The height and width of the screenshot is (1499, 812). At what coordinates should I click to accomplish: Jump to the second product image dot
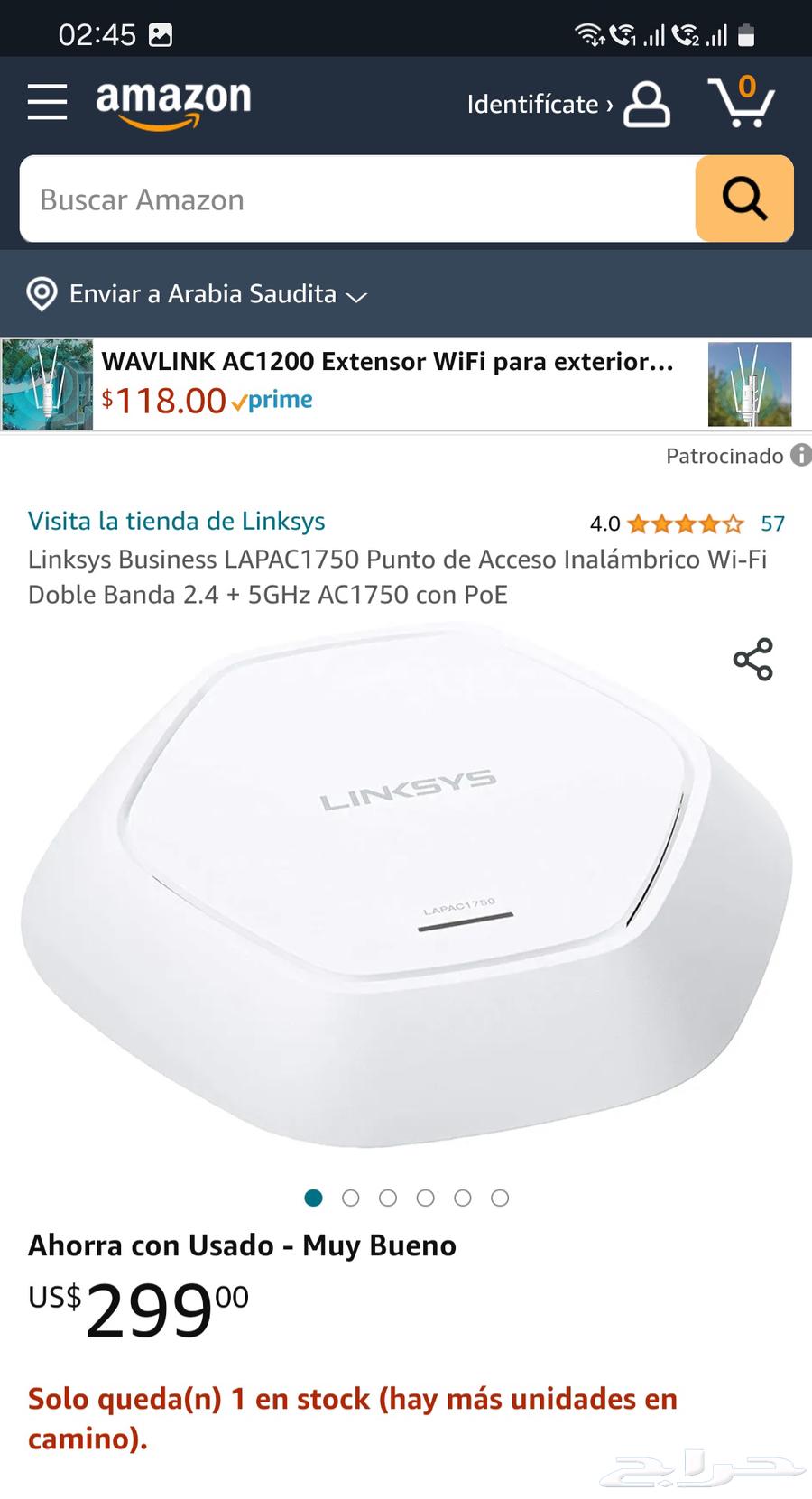[351, 1198]
